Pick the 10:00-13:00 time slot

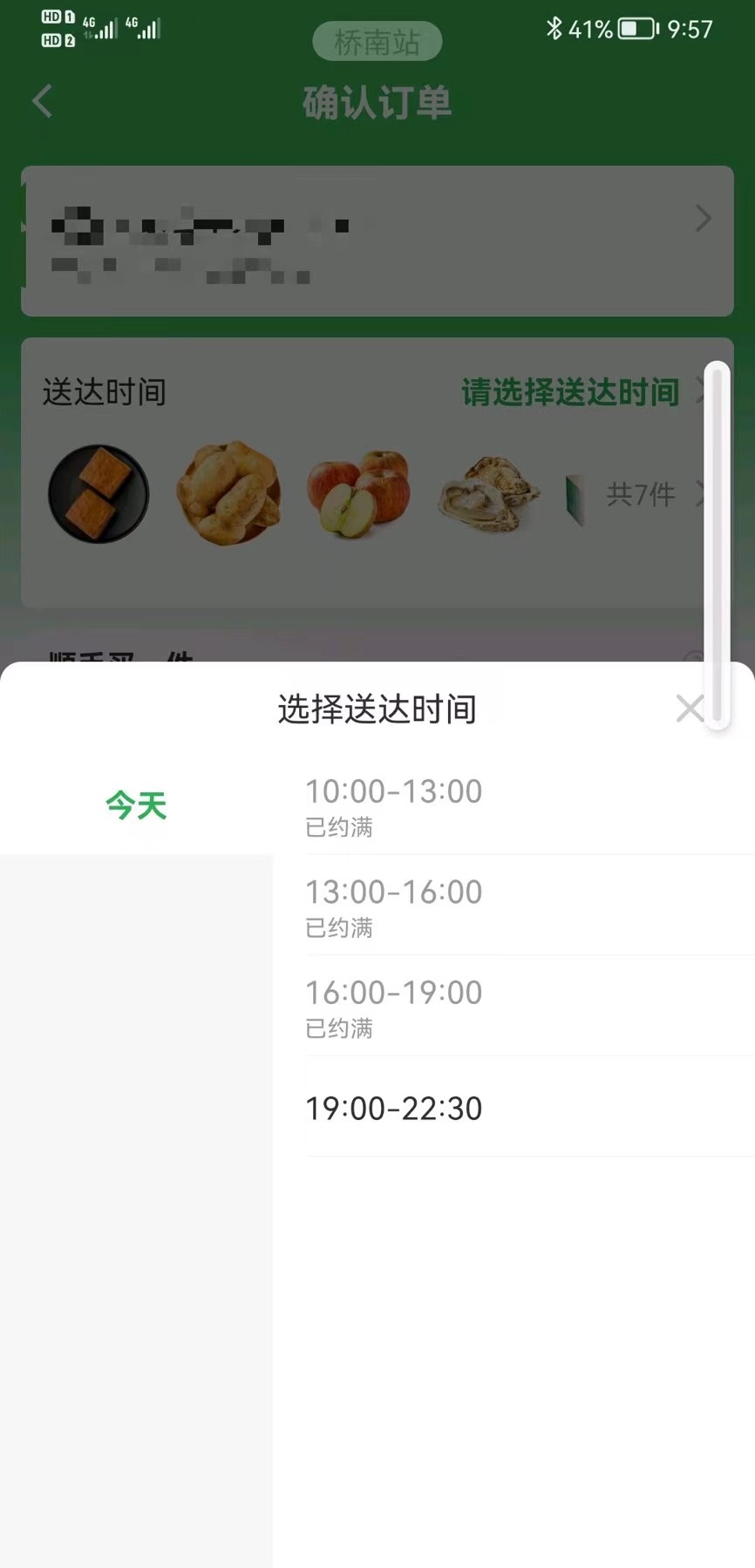point(394,804)
